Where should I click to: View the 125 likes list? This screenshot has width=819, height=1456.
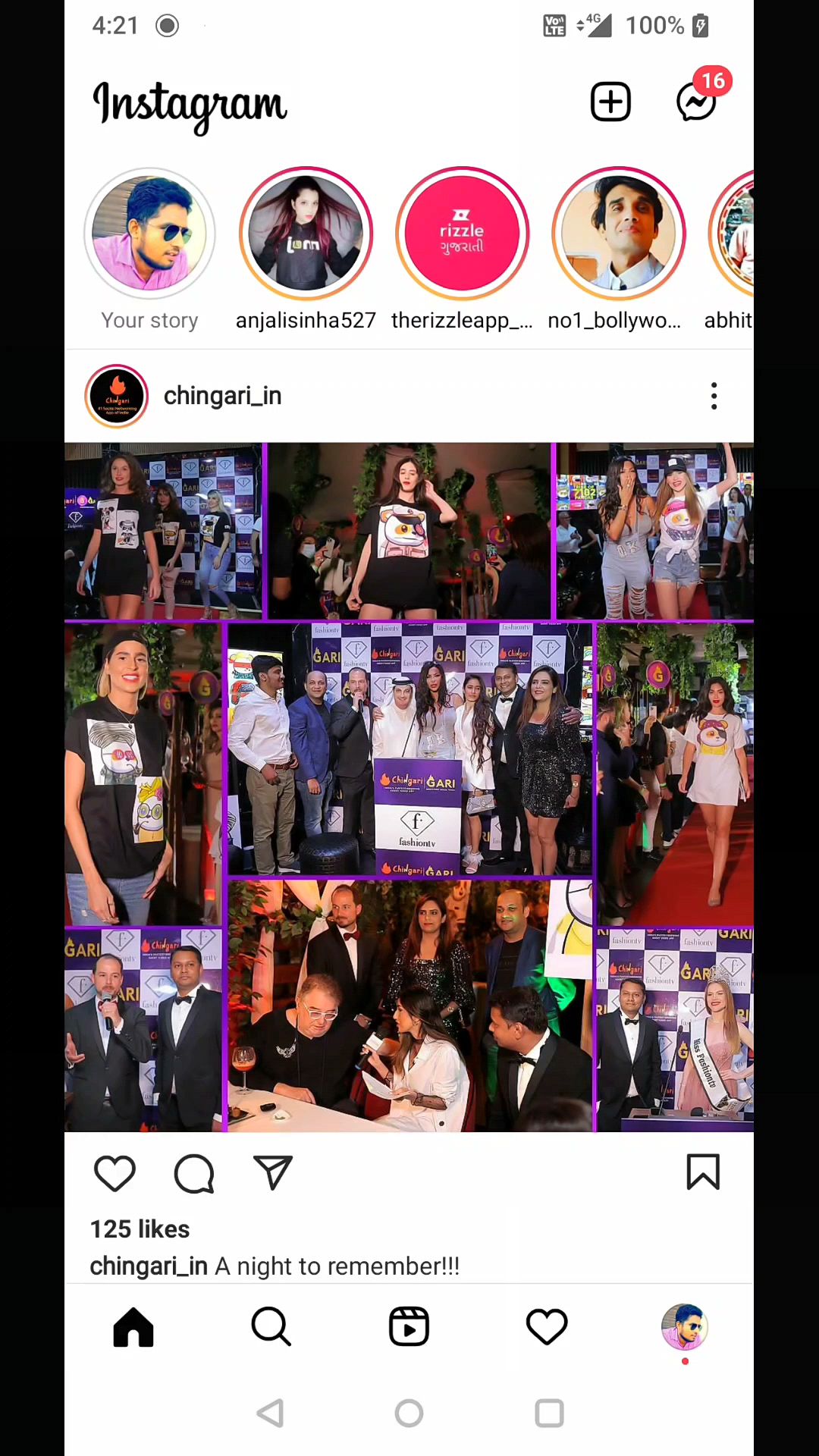140,1229
